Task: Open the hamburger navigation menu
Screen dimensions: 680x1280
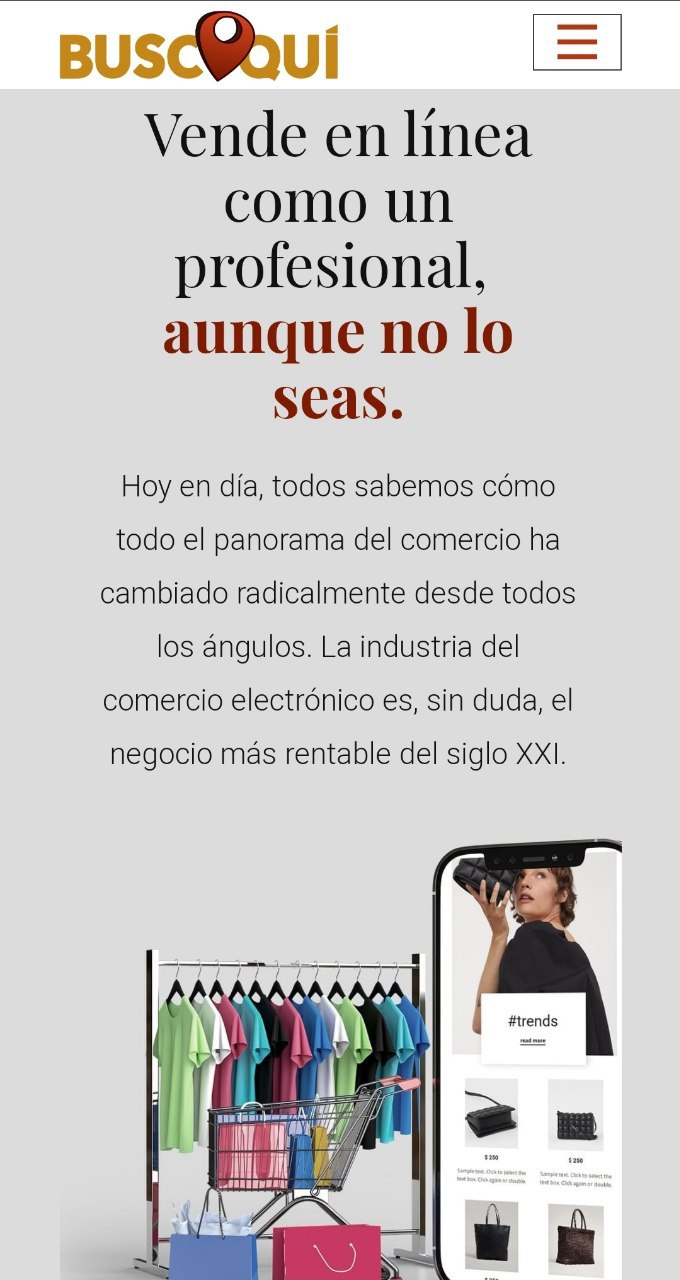Action: tap(577, 43)
